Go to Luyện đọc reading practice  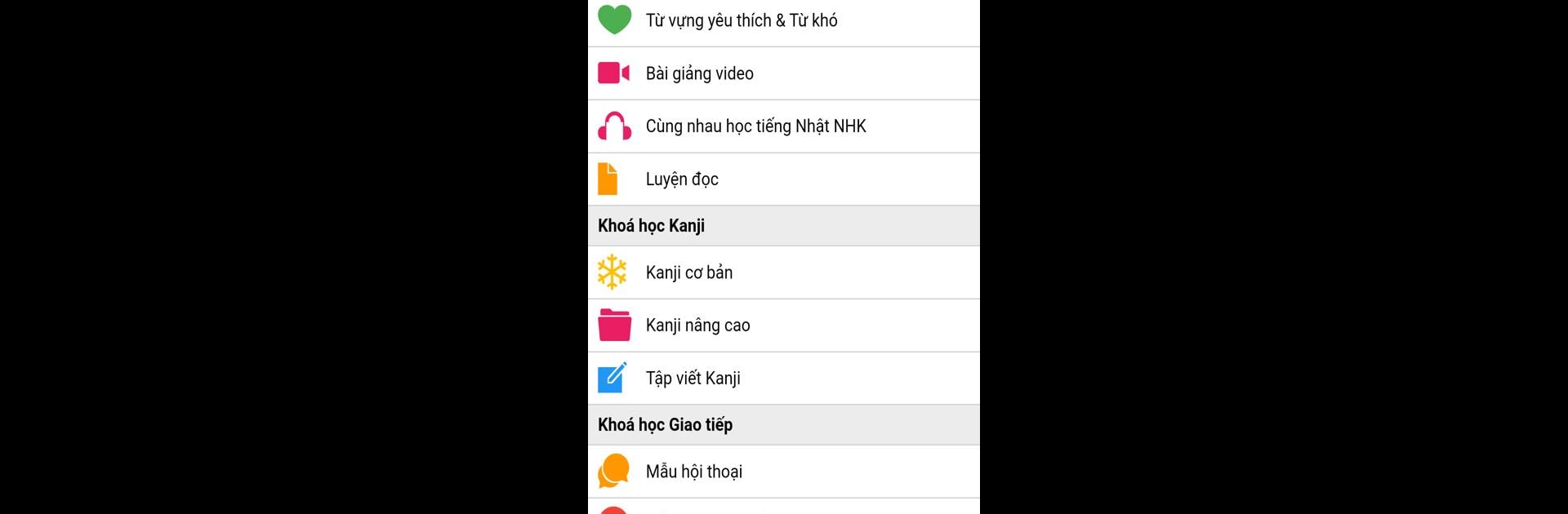tap(682, 179)
